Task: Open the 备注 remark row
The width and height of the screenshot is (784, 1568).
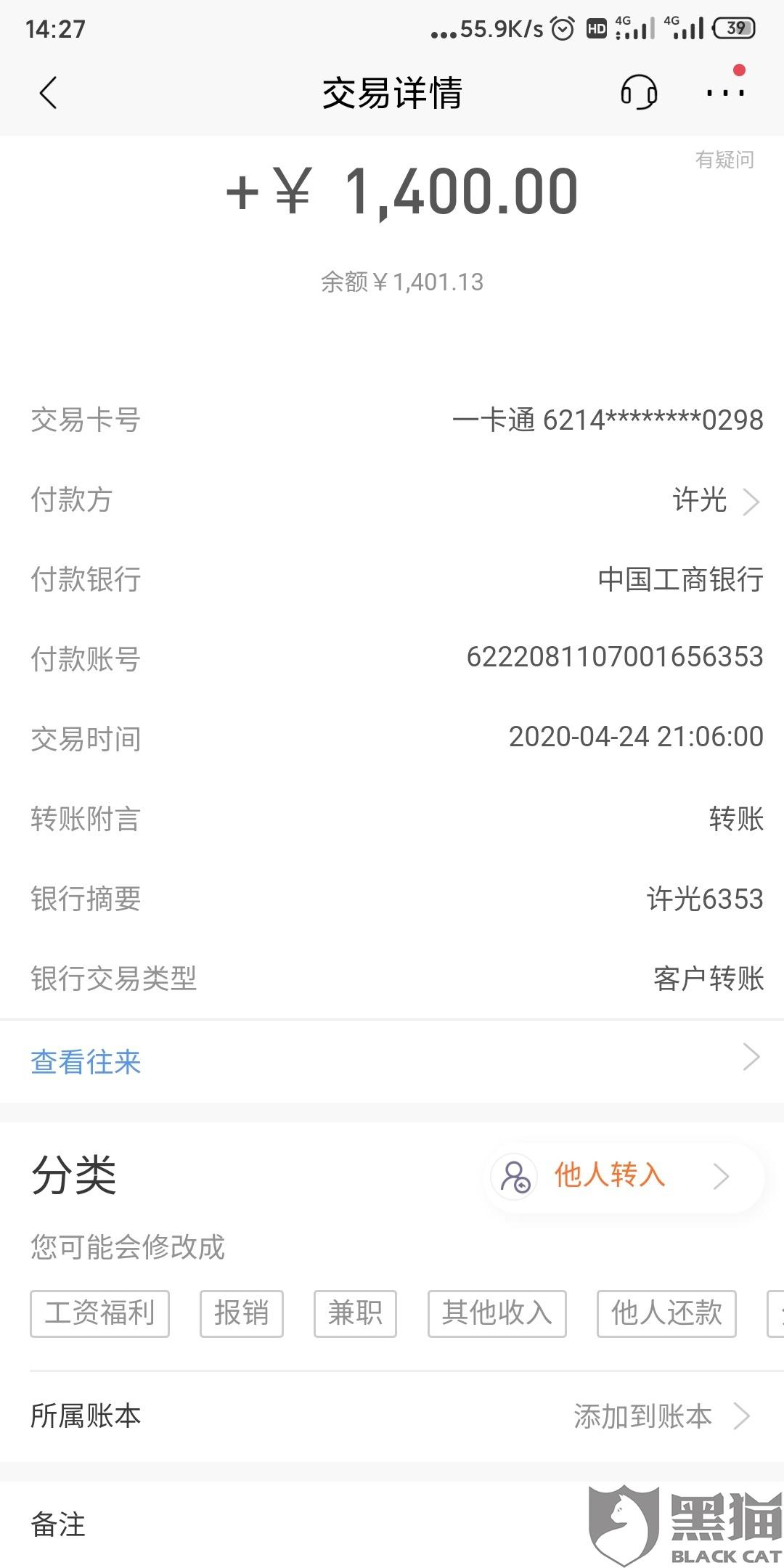Action: coord(290,1524)
